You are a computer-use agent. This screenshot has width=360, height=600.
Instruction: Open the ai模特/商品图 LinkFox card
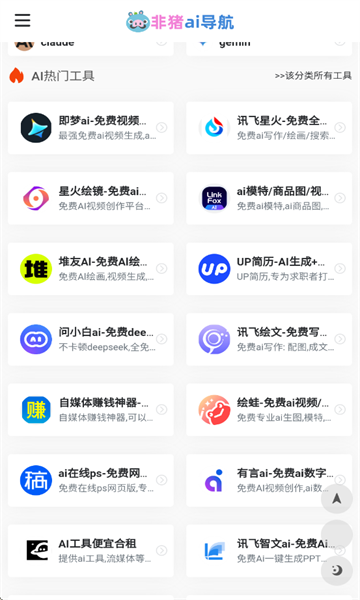269,198
